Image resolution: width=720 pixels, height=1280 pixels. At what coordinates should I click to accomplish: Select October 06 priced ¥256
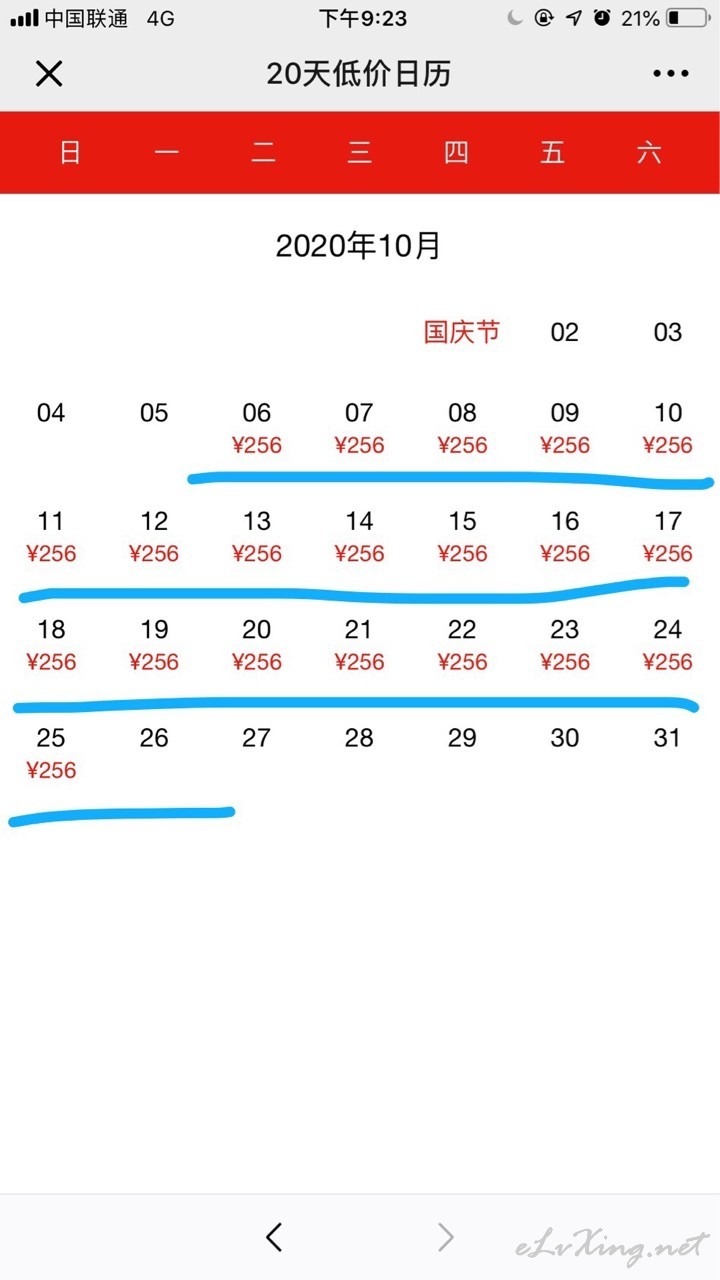[x=257, y=428]
